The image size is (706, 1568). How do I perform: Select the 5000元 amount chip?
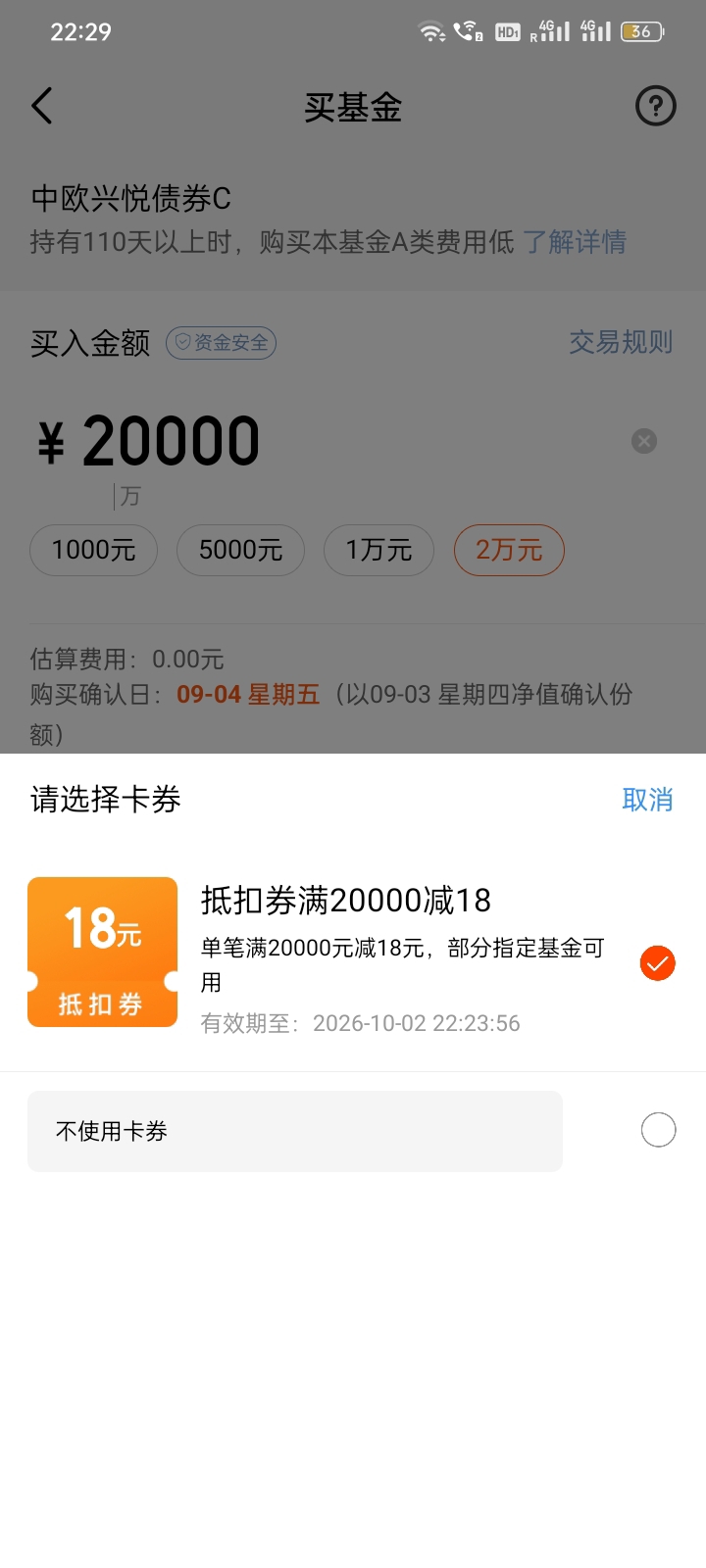tap(240, 550)
